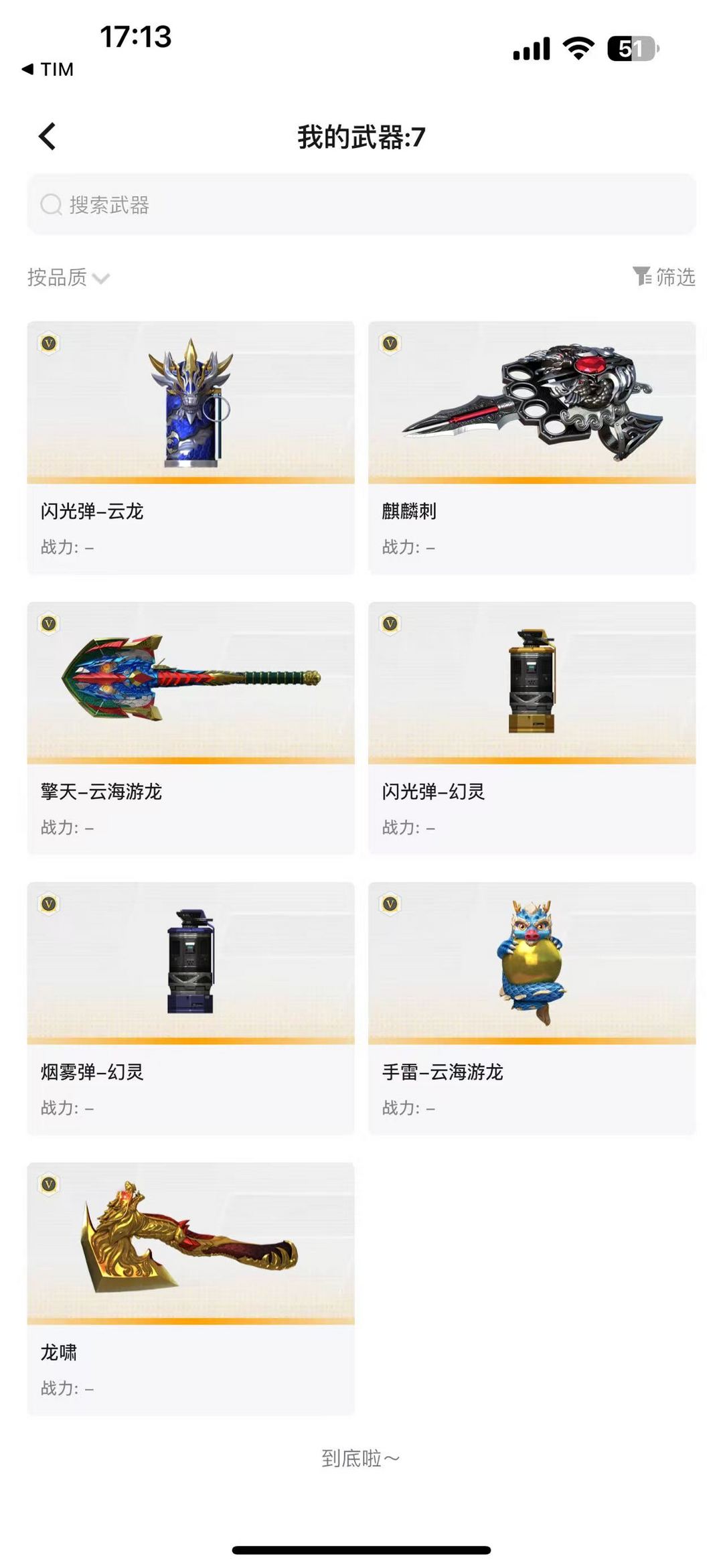Expand the 按品质 sort dropdown
Image resolution: width=723 pixels, height=1568 pixels.
coord(68,277)
